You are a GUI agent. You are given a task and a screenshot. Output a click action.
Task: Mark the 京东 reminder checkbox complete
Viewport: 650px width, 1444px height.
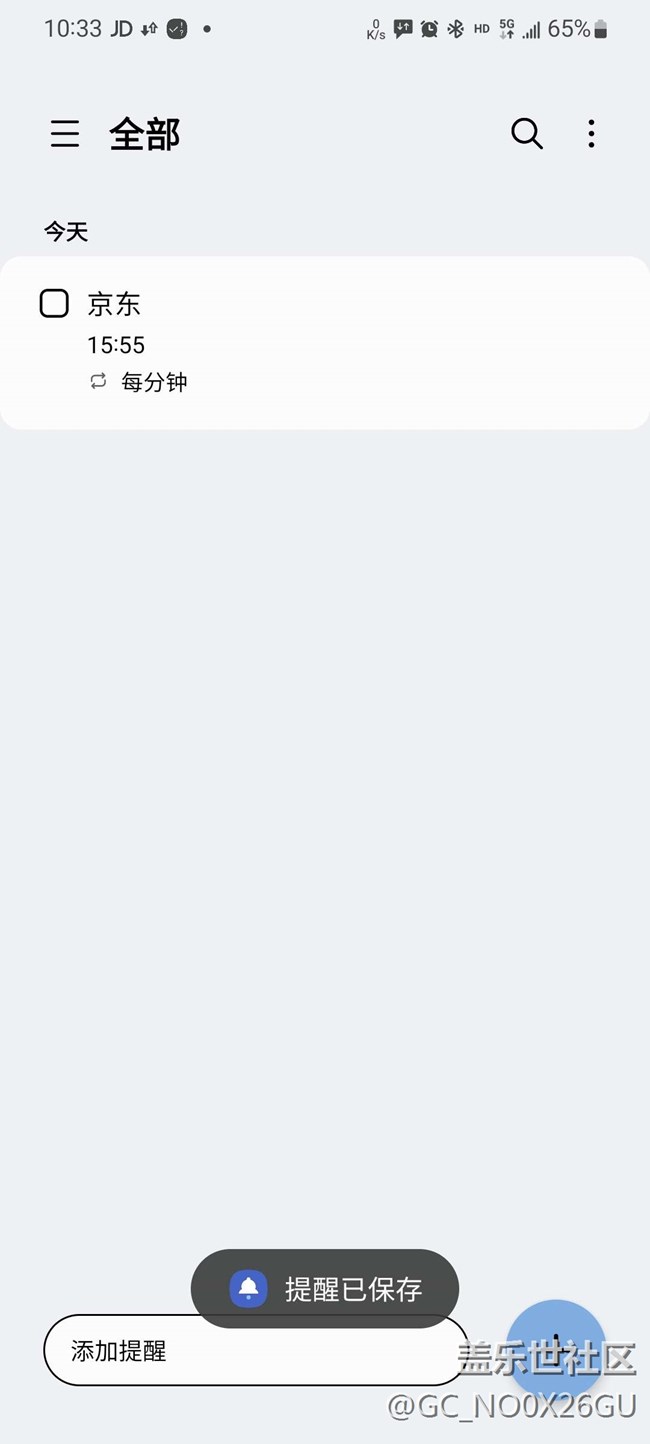coord(54,303)
